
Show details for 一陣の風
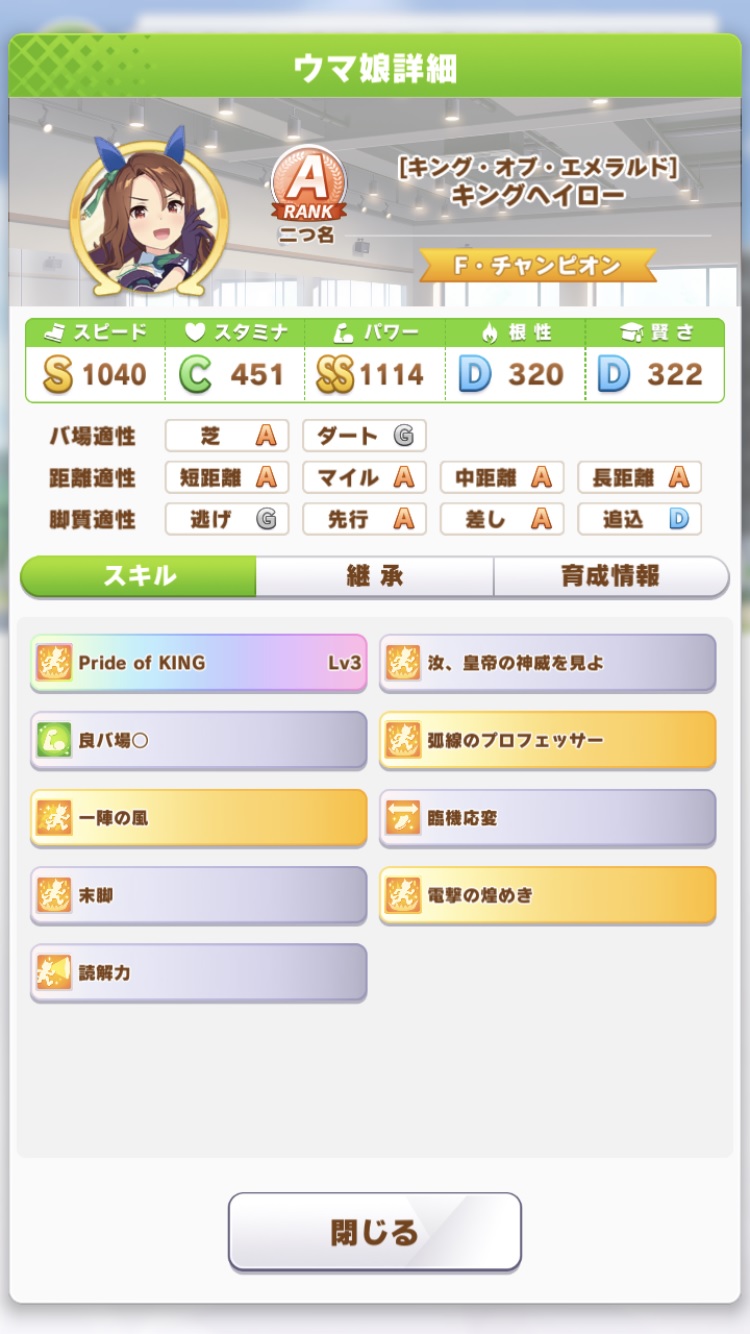[198, 817]
